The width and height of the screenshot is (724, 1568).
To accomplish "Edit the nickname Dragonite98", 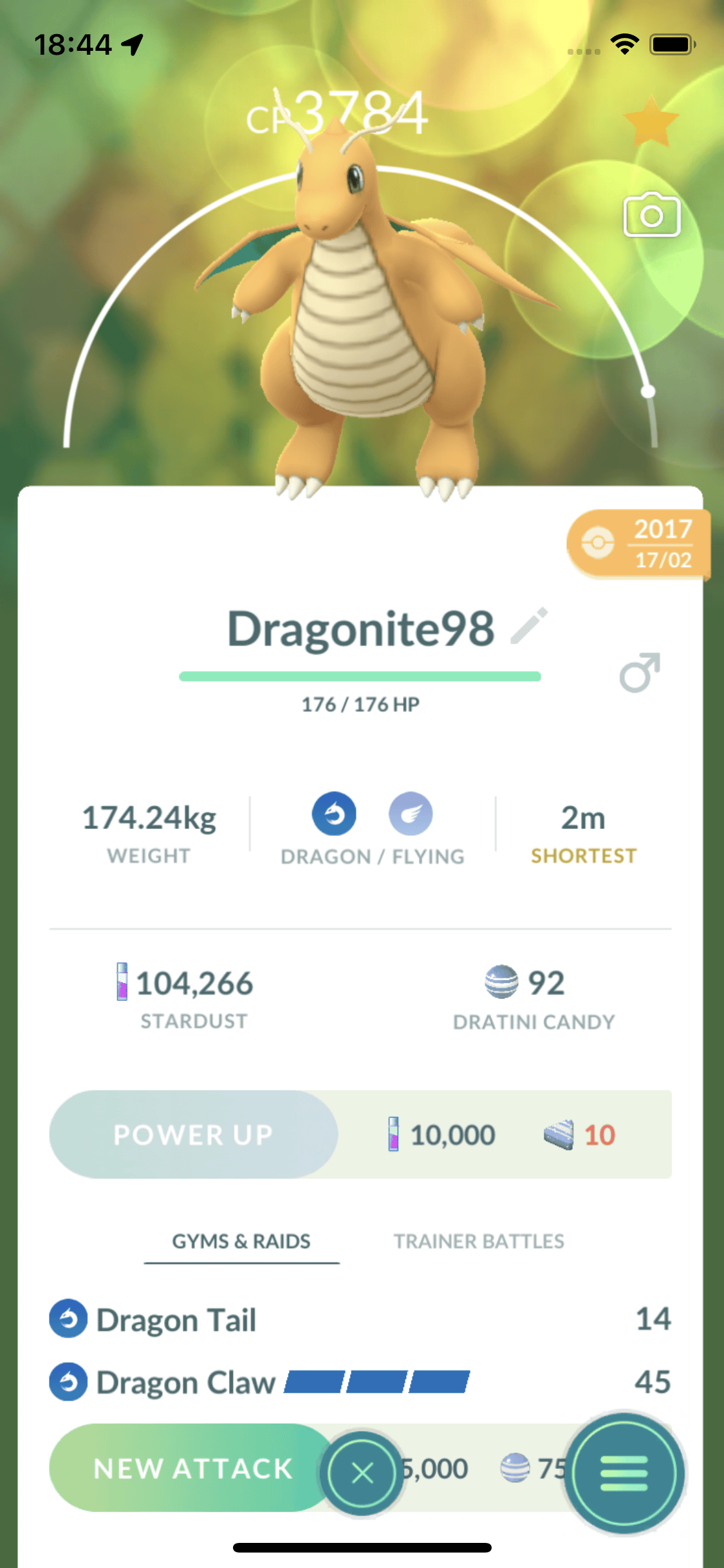I will point(529,626).
